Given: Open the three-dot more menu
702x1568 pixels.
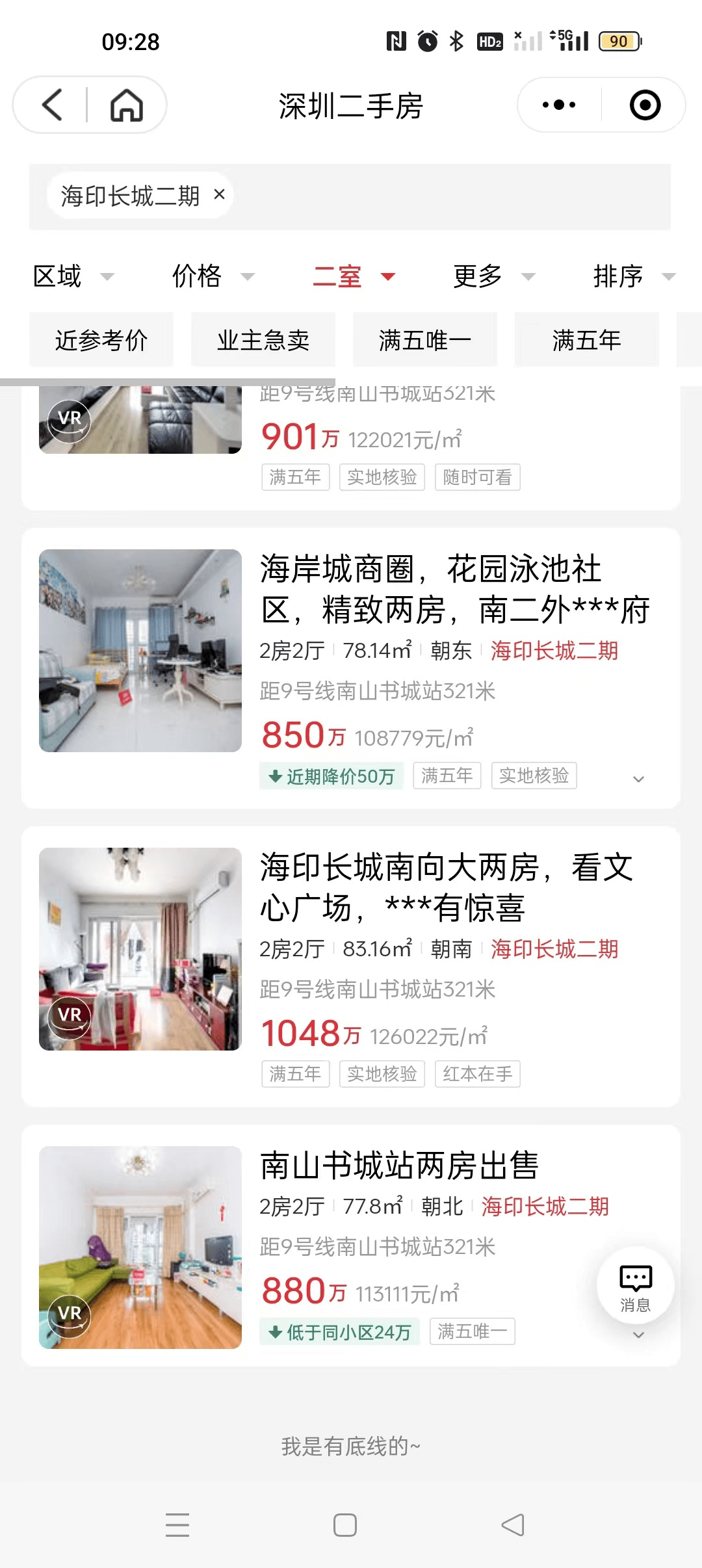Looking at the screenshot, I should 559,105.
